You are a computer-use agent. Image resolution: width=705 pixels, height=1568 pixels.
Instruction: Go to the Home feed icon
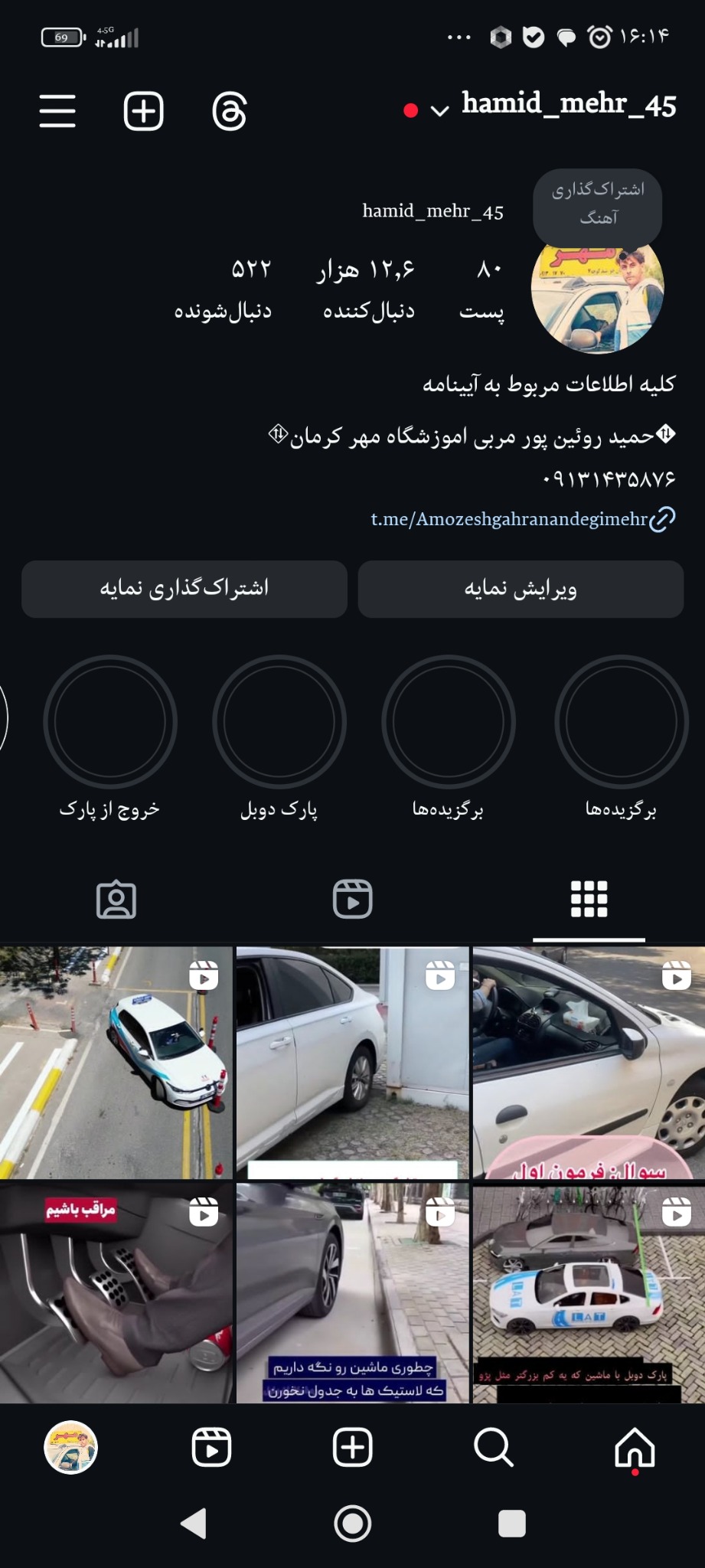pyautogui.click(x=635, y=1445)
